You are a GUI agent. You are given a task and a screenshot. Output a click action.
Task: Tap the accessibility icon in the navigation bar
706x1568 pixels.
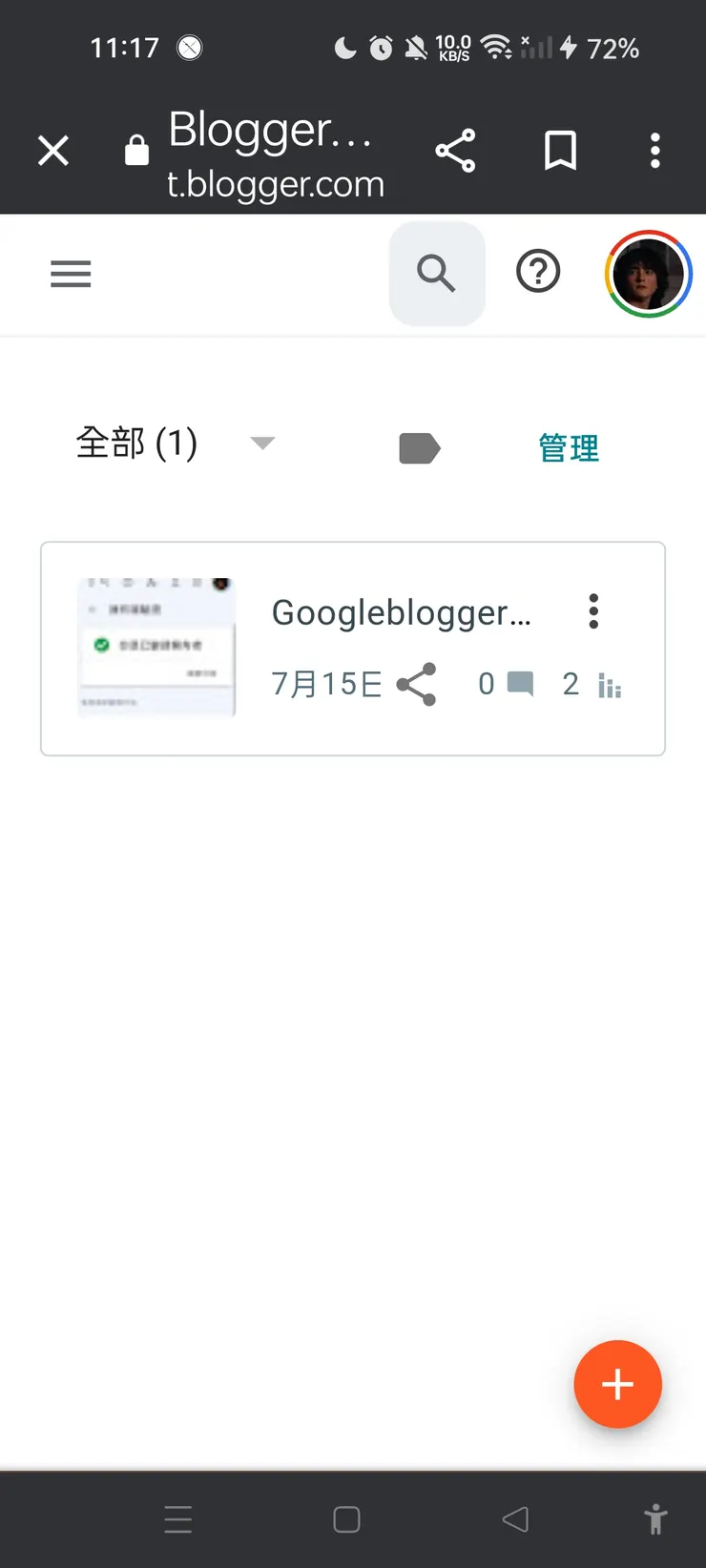coord(655,1519)
